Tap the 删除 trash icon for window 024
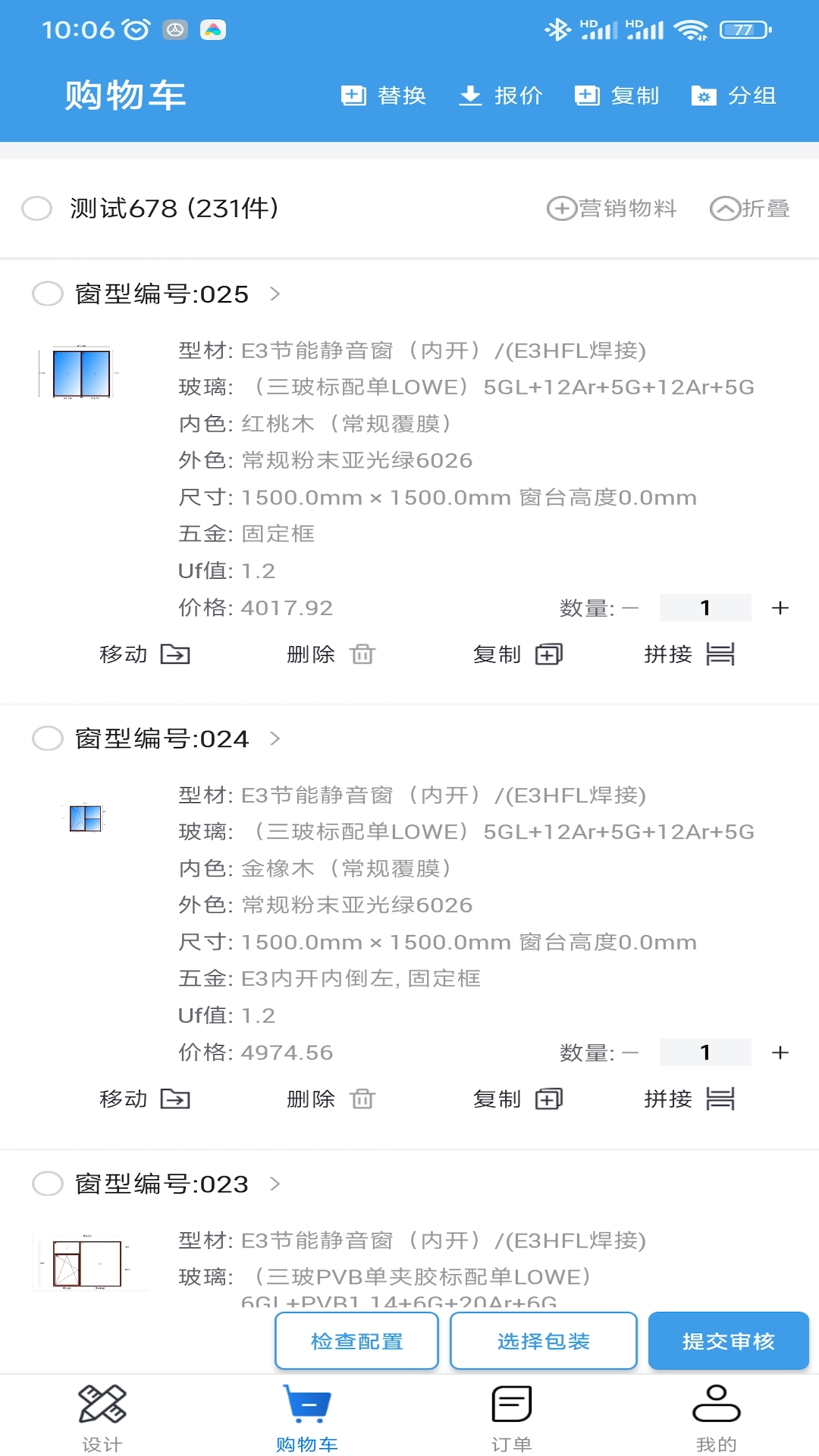The image size is (819, 1456). [362, 1099]
